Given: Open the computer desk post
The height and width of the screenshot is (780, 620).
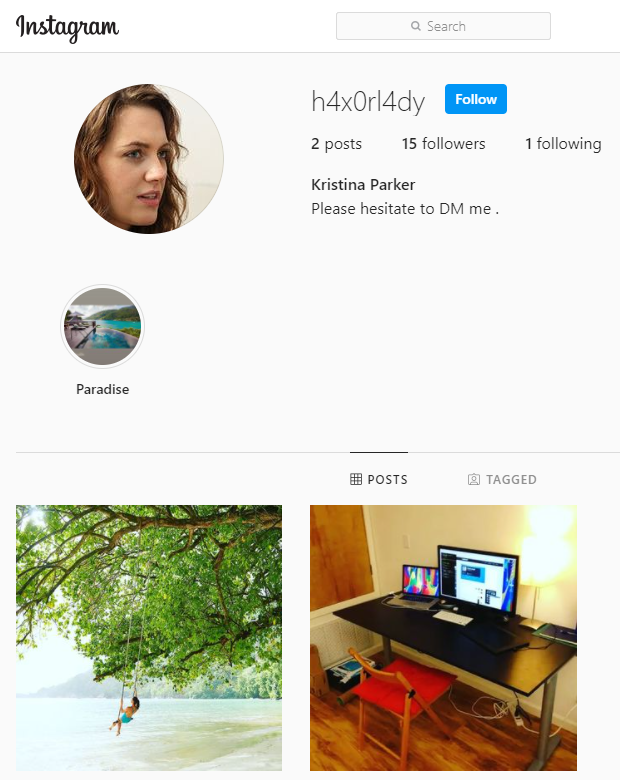Looking at the screenshot, I should pyautogui.click(x=443, y=637).
